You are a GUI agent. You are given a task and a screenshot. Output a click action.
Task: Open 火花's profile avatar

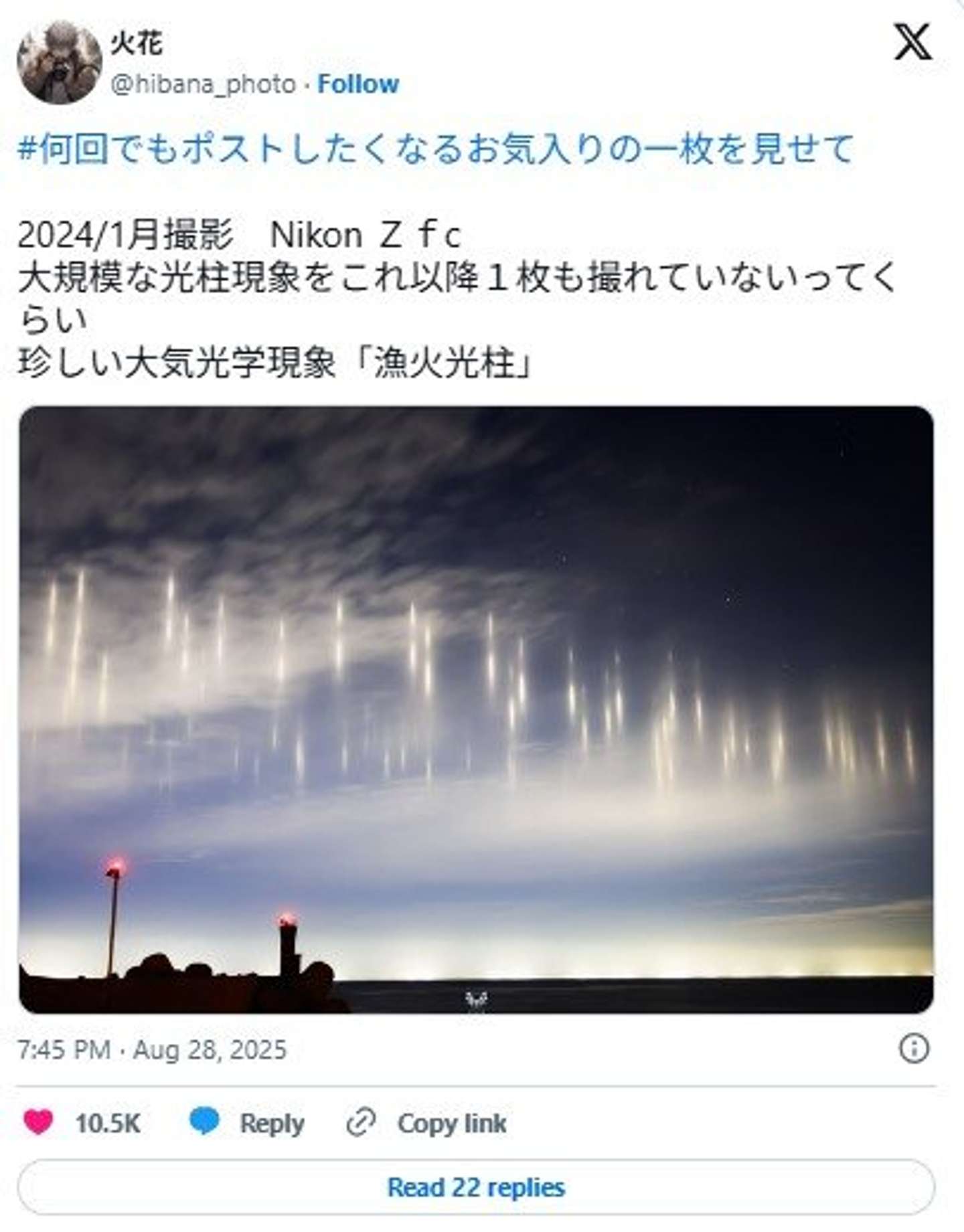59,62
